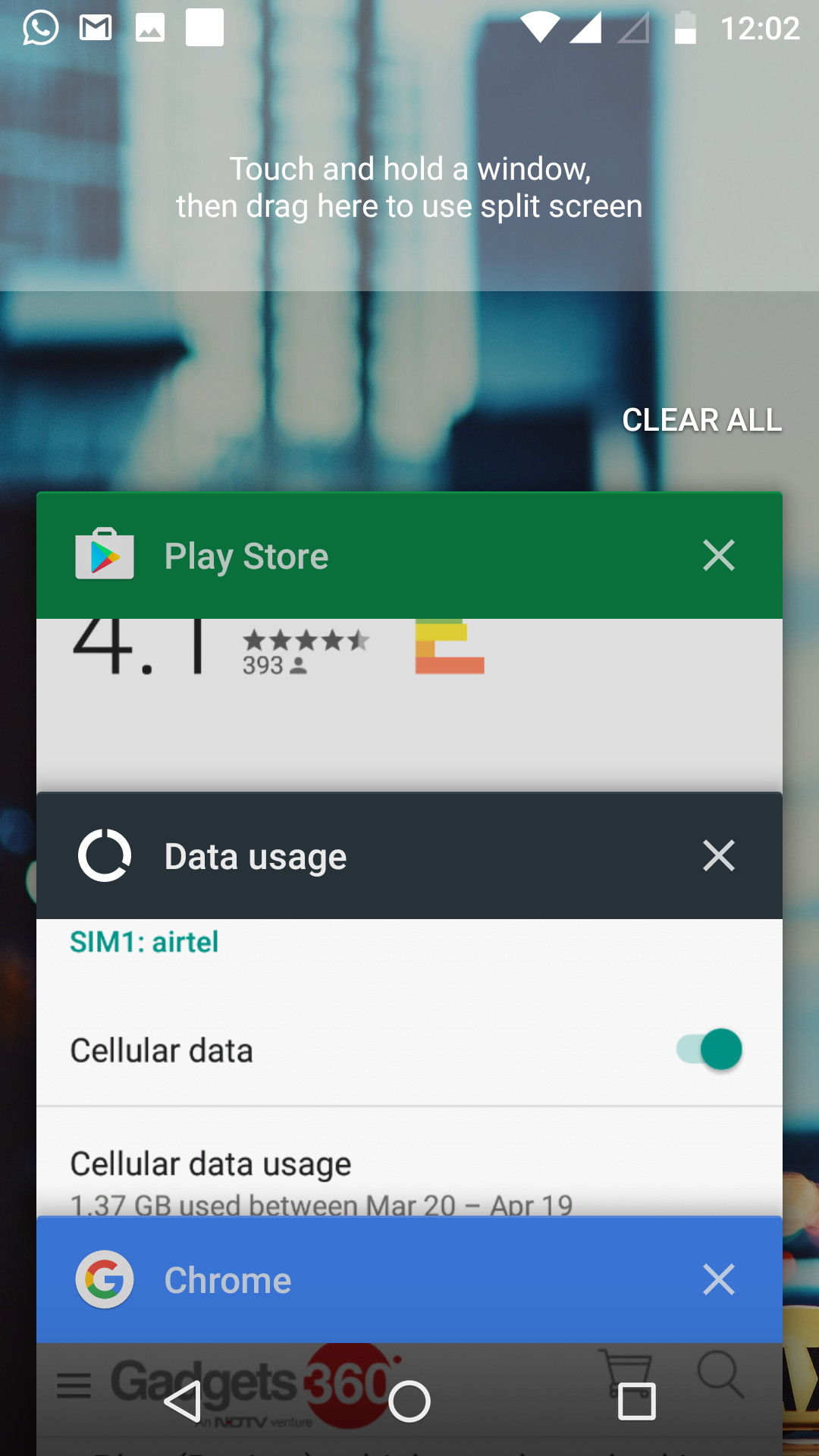Tap the system back button

(182, 1401)
